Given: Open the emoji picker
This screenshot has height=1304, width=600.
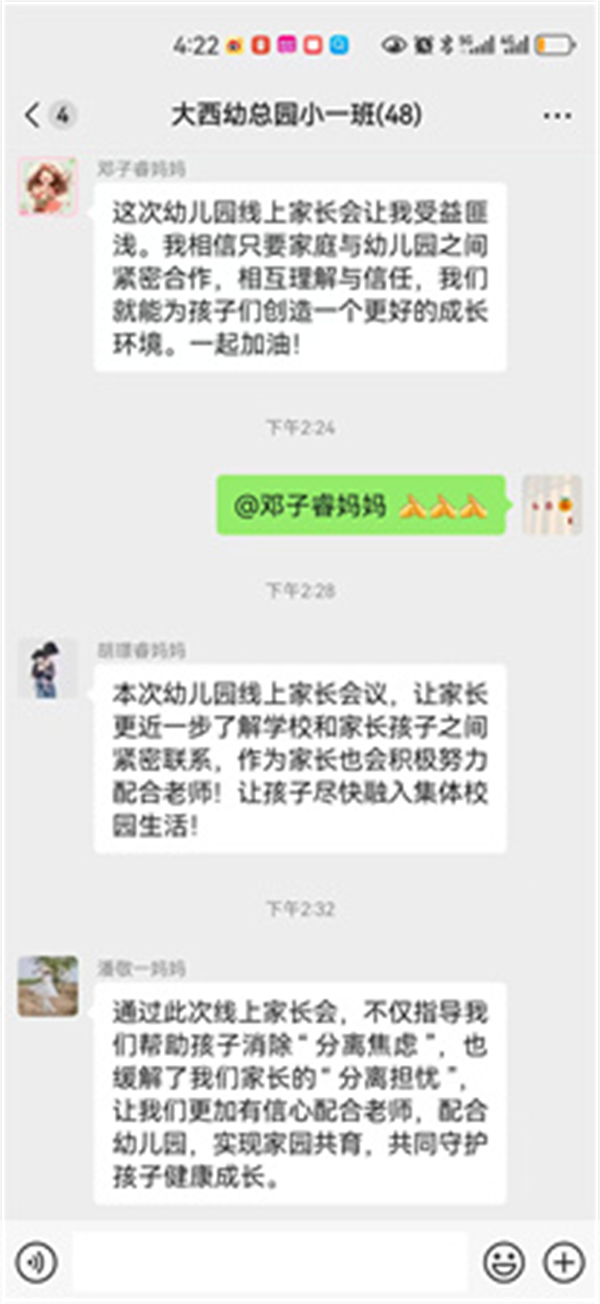Looking at the screenshot, I should point(504,1262).
